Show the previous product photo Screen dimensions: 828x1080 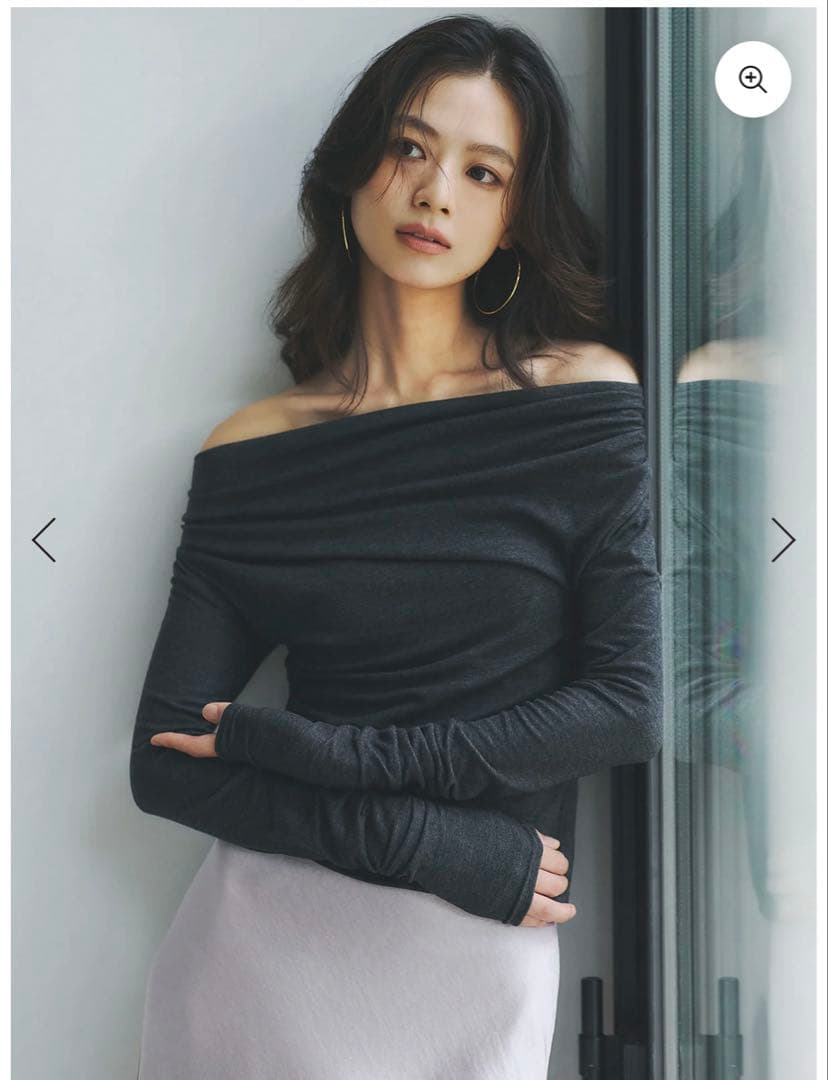(43, 540)
